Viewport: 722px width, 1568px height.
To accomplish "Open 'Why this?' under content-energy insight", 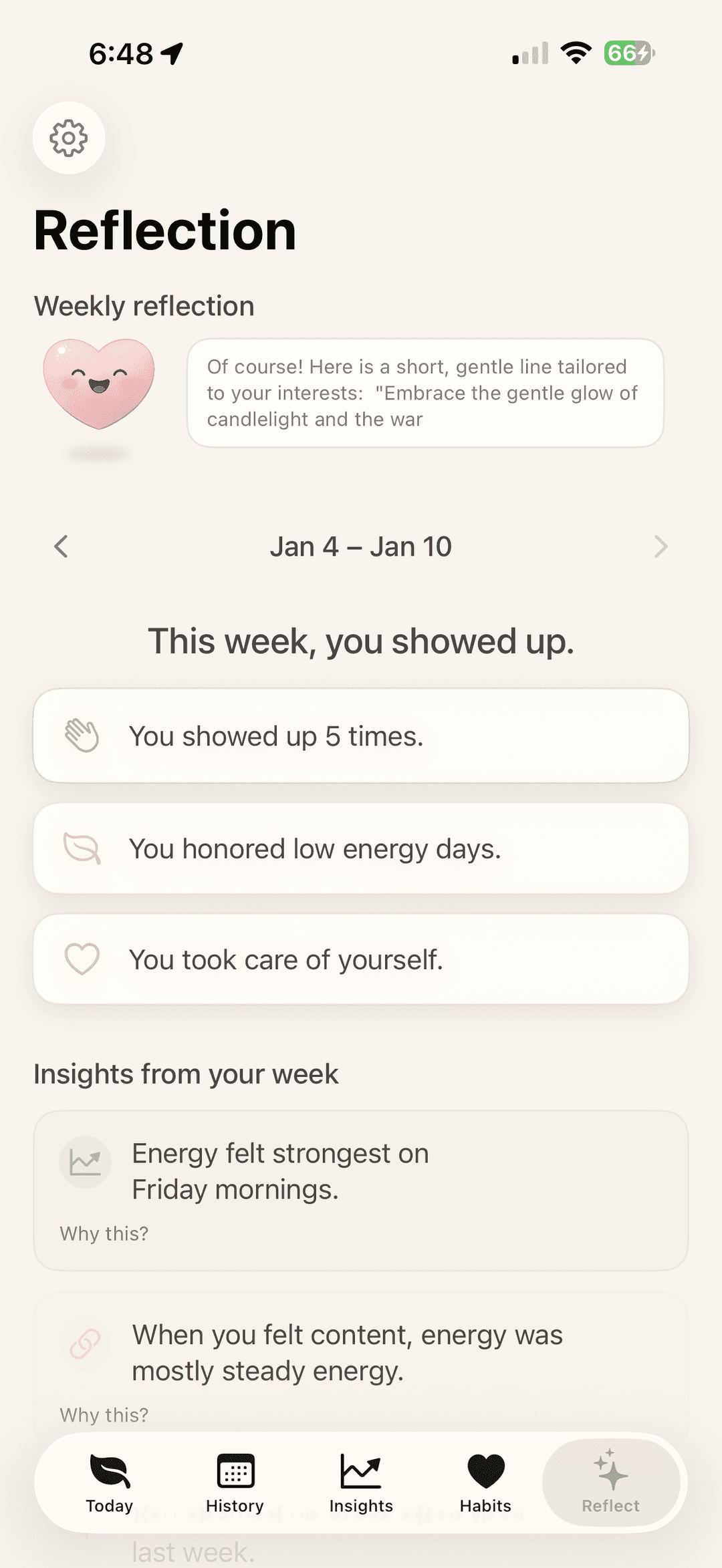I will tap(104, 1414).
